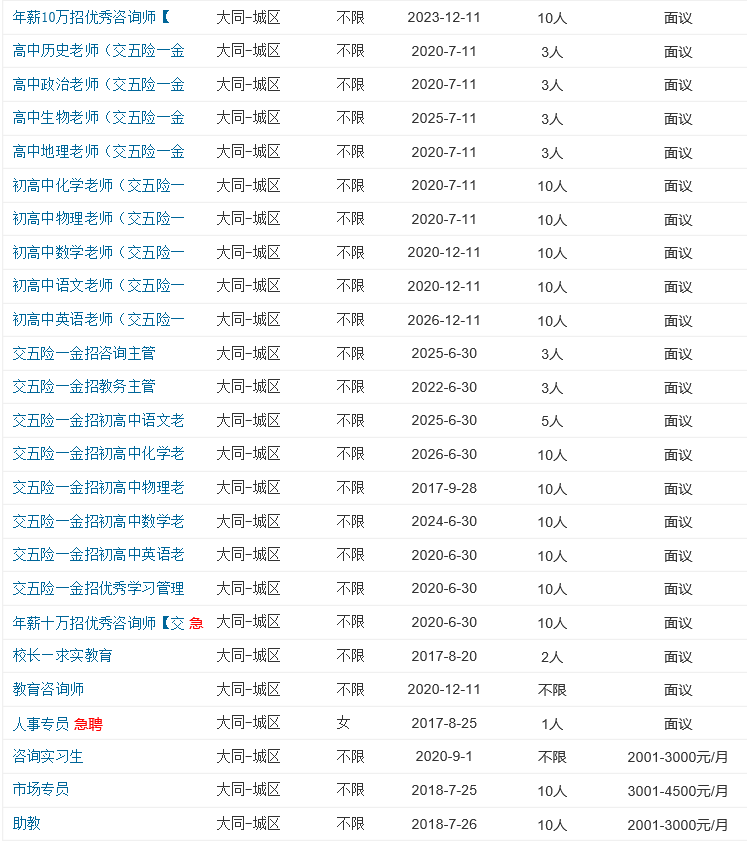Image resolution: width=747 pixels, height=844 pixels.
Task: View 初高中化学老师 job details
Action: [98, 185]
